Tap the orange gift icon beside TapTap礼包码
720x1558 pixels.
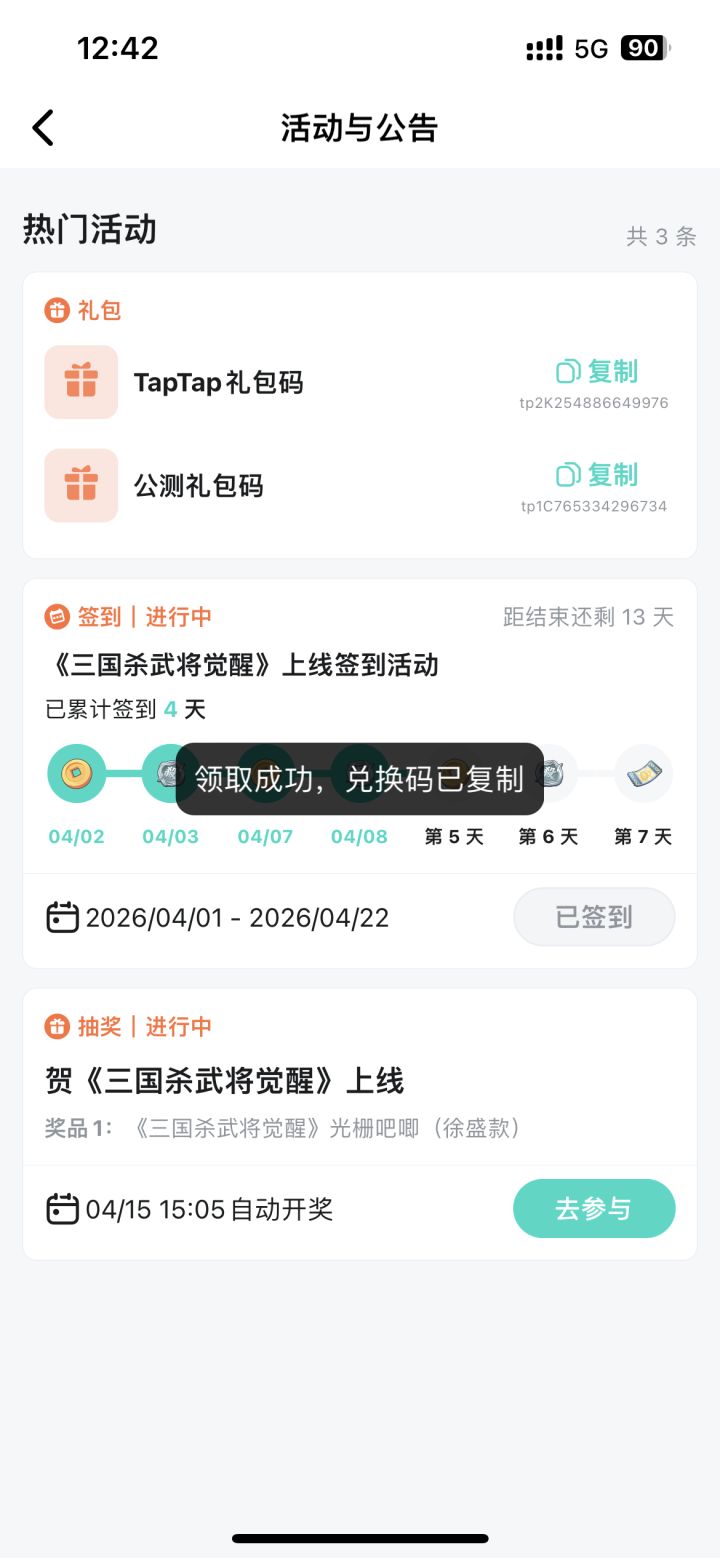click(x=80, y=382)
